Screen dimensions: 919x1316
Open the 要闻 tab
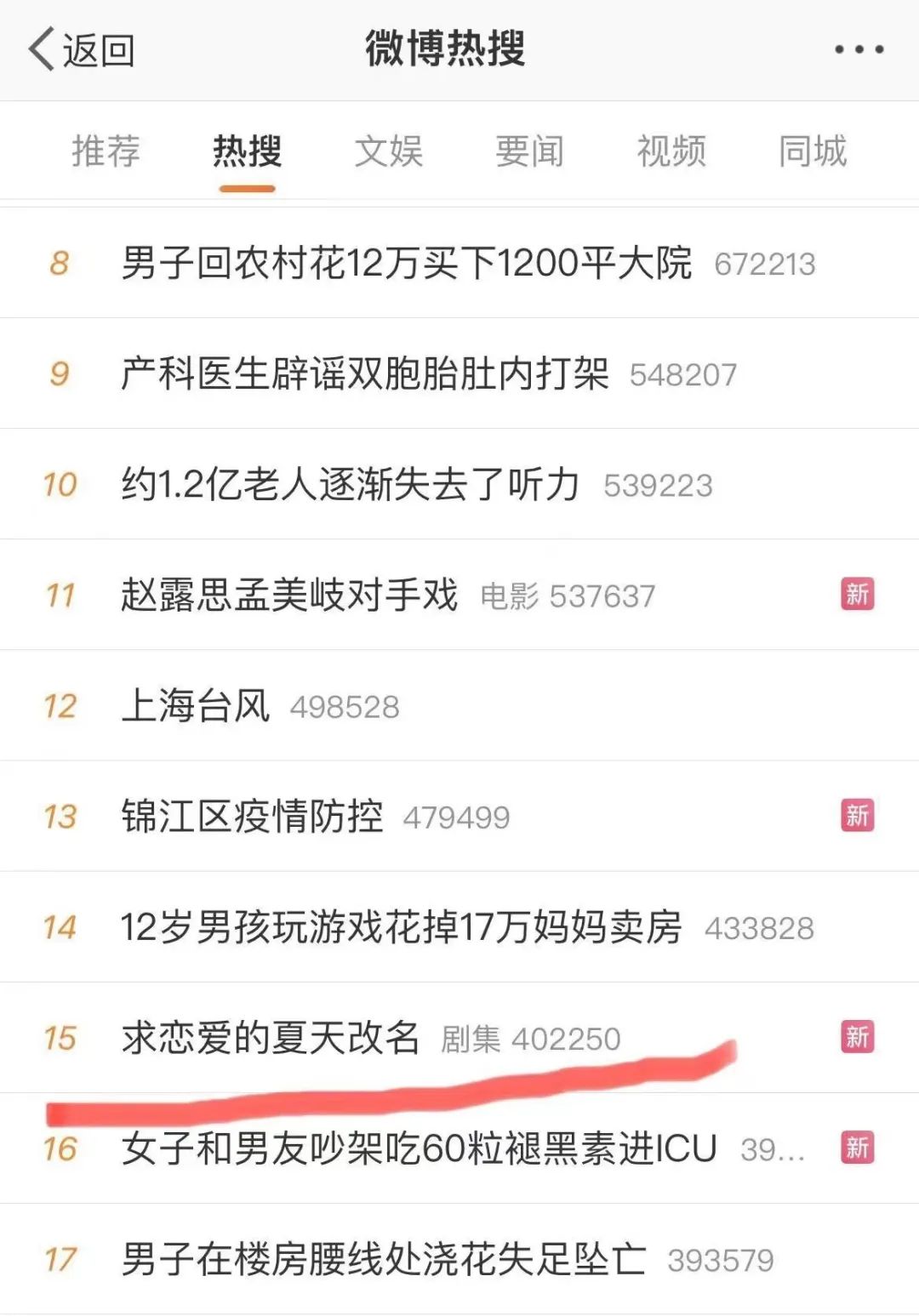[x=529, y=151]
